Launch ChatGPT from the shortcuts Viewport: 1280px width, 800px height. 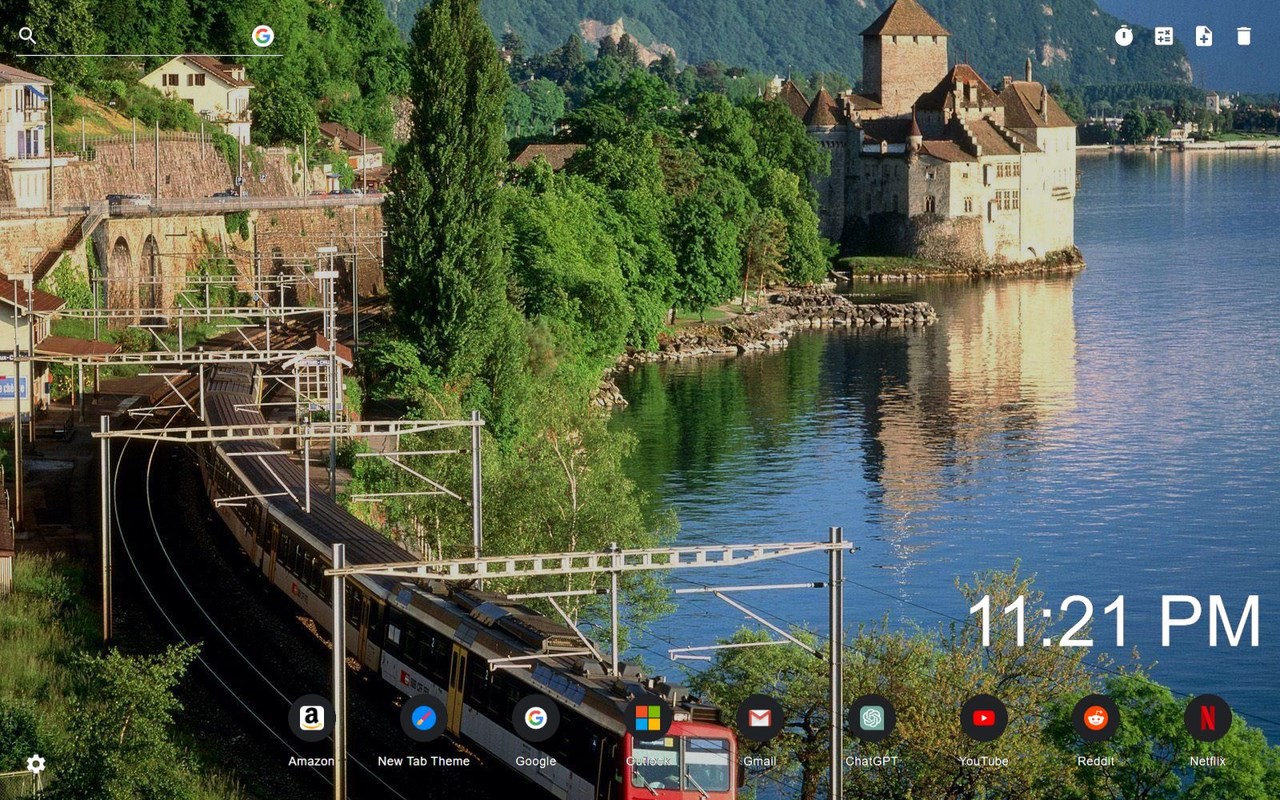872,718
